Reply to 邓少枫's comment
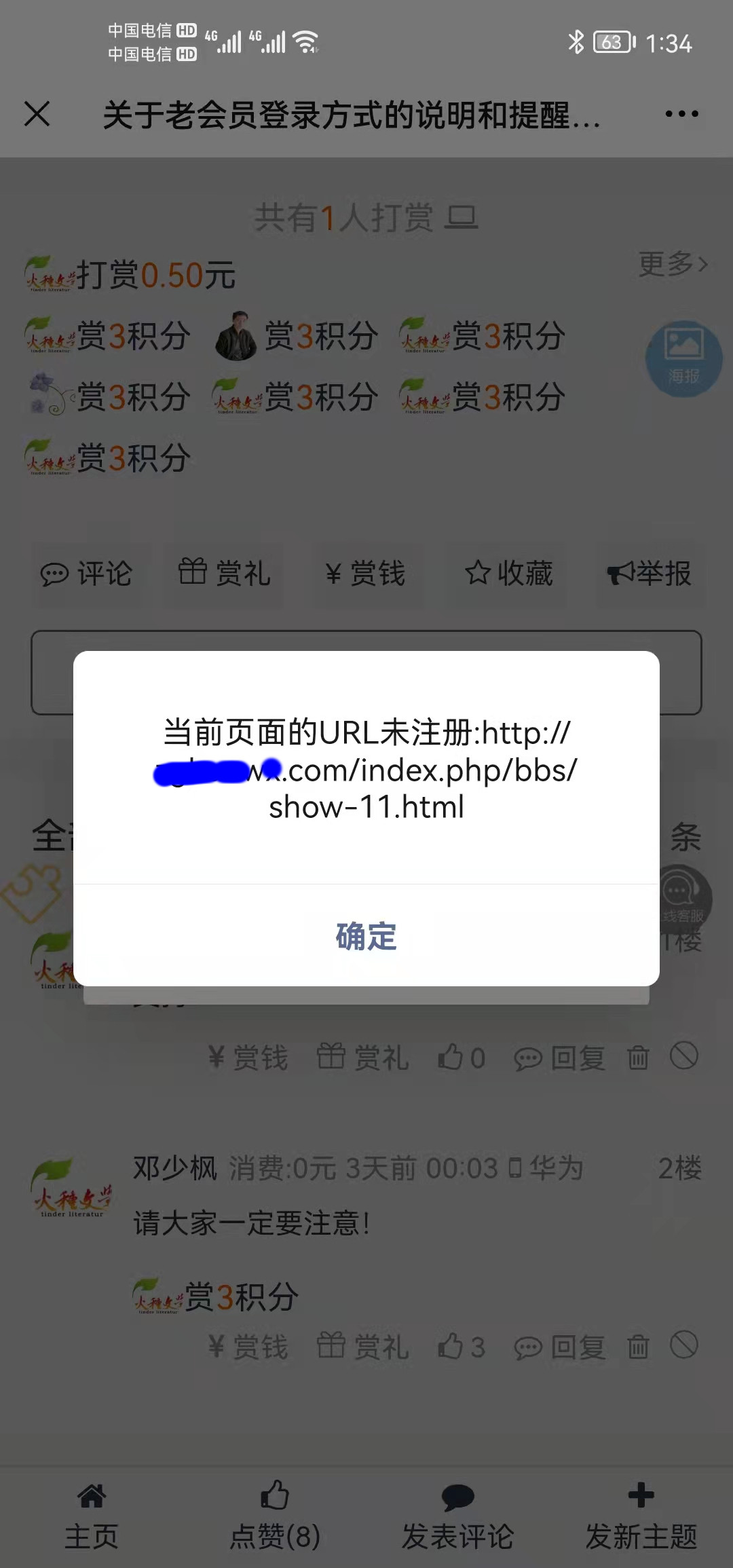Viewport: 733px width, 1568px height. click(560, 1347)
